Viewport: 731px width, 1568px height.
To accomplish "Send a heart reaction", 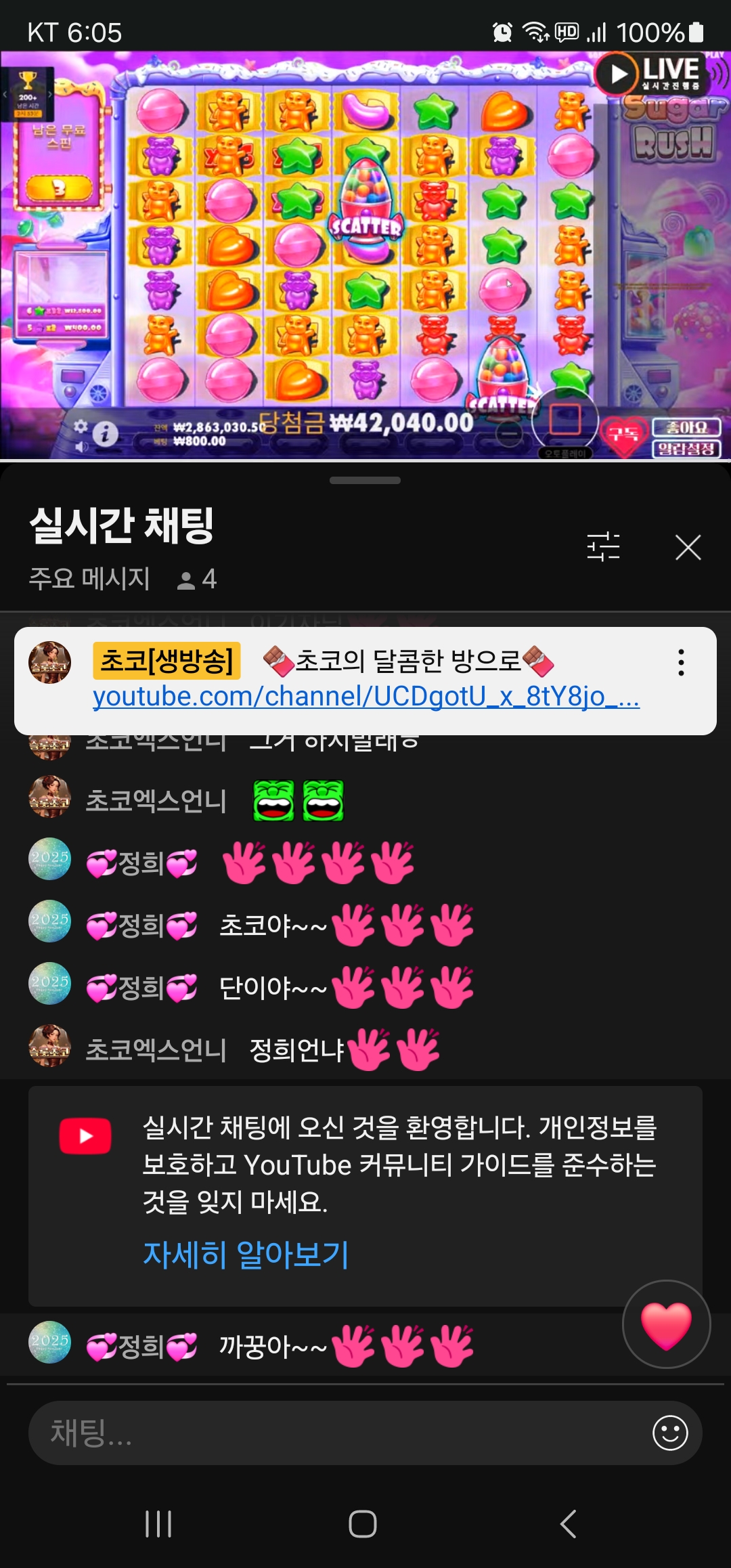I will (666, 1324).
